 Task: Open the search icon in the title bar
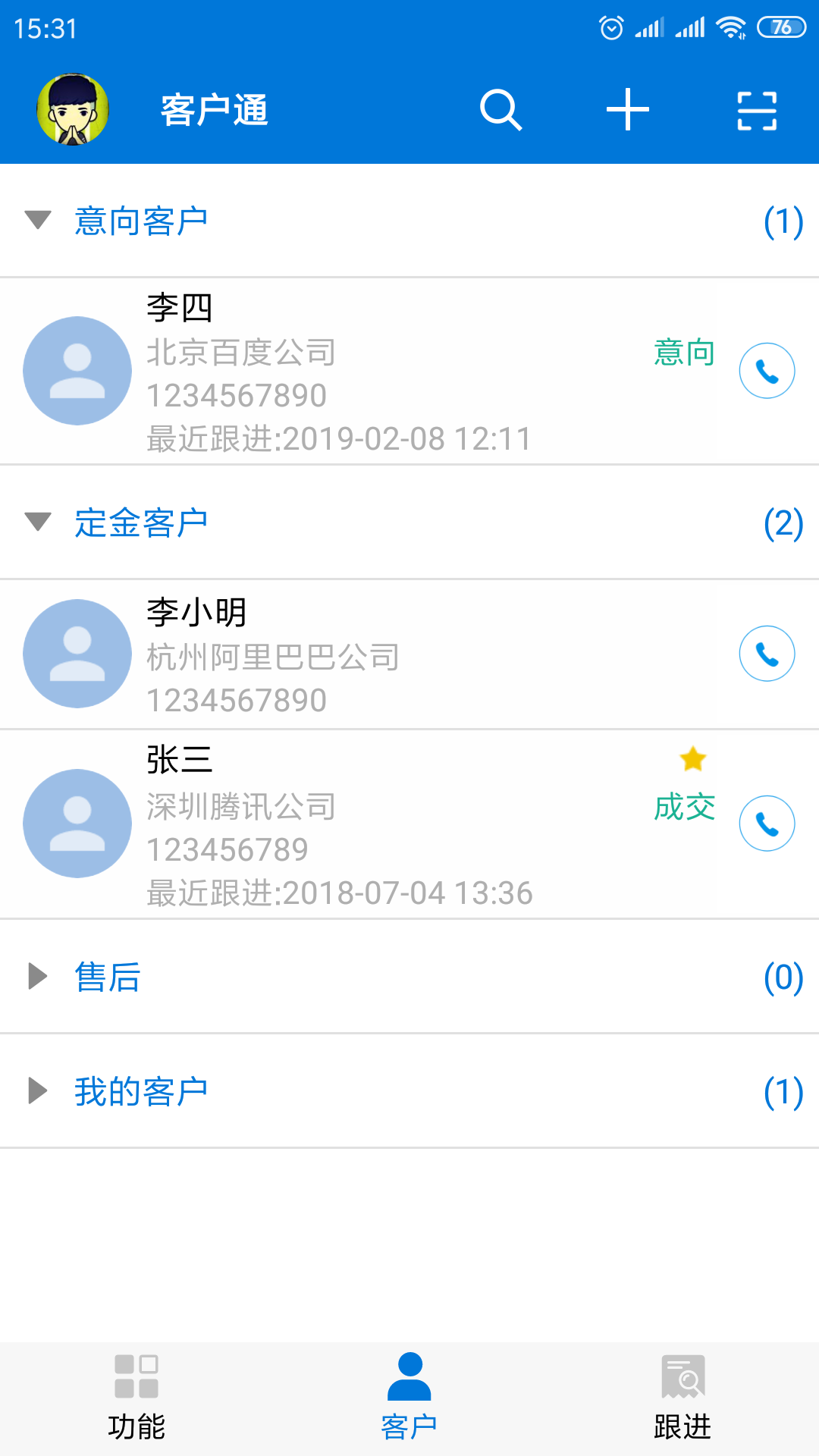(x=500, y=109)
